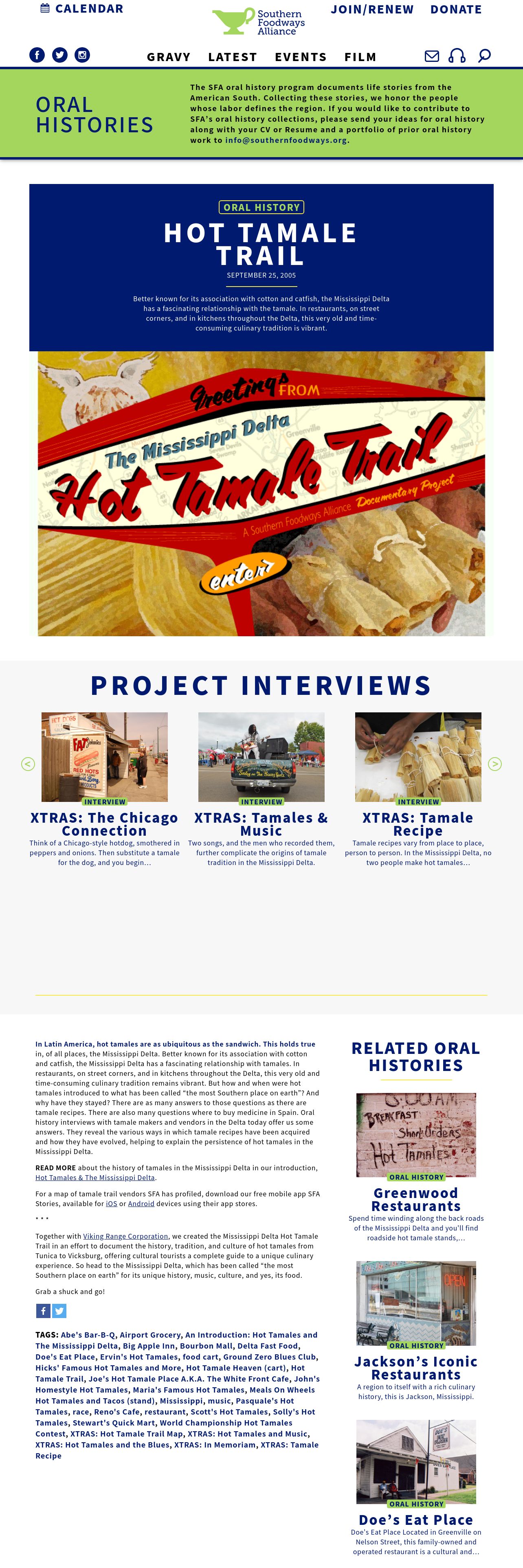Show previous project interviews

28,764
